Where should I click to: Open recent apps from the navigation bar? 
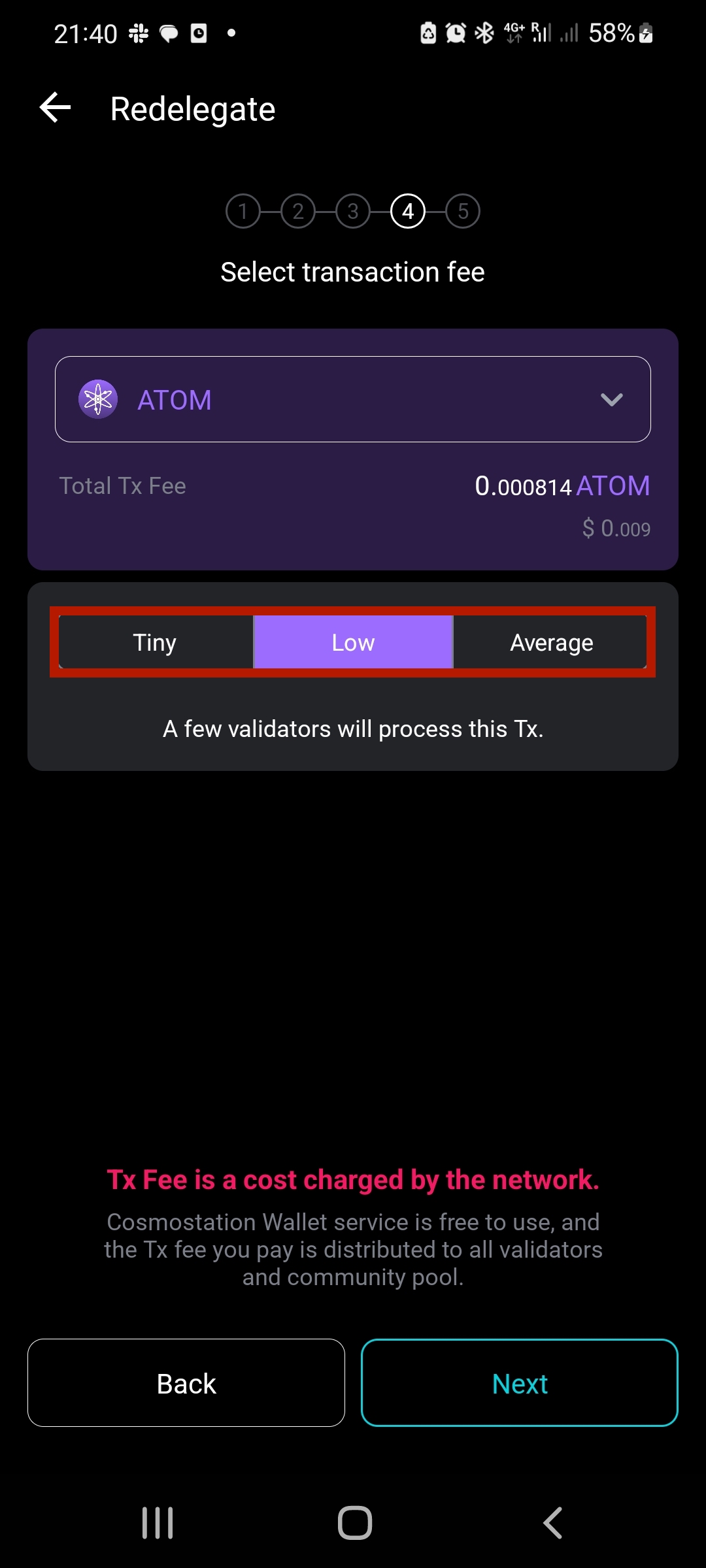(158, 1523)
